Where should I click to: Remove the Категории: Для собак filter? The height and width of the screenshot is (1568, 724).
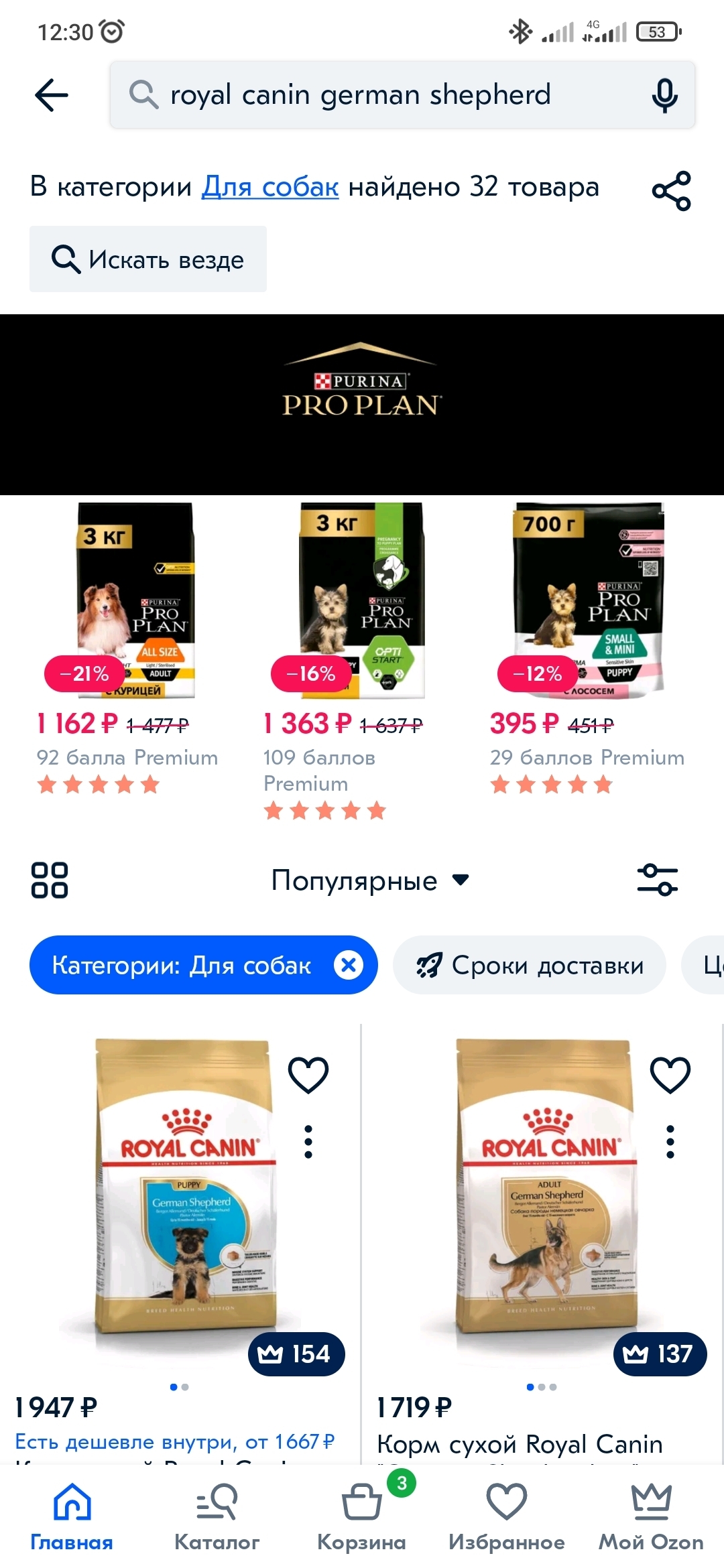click(349, 965)
